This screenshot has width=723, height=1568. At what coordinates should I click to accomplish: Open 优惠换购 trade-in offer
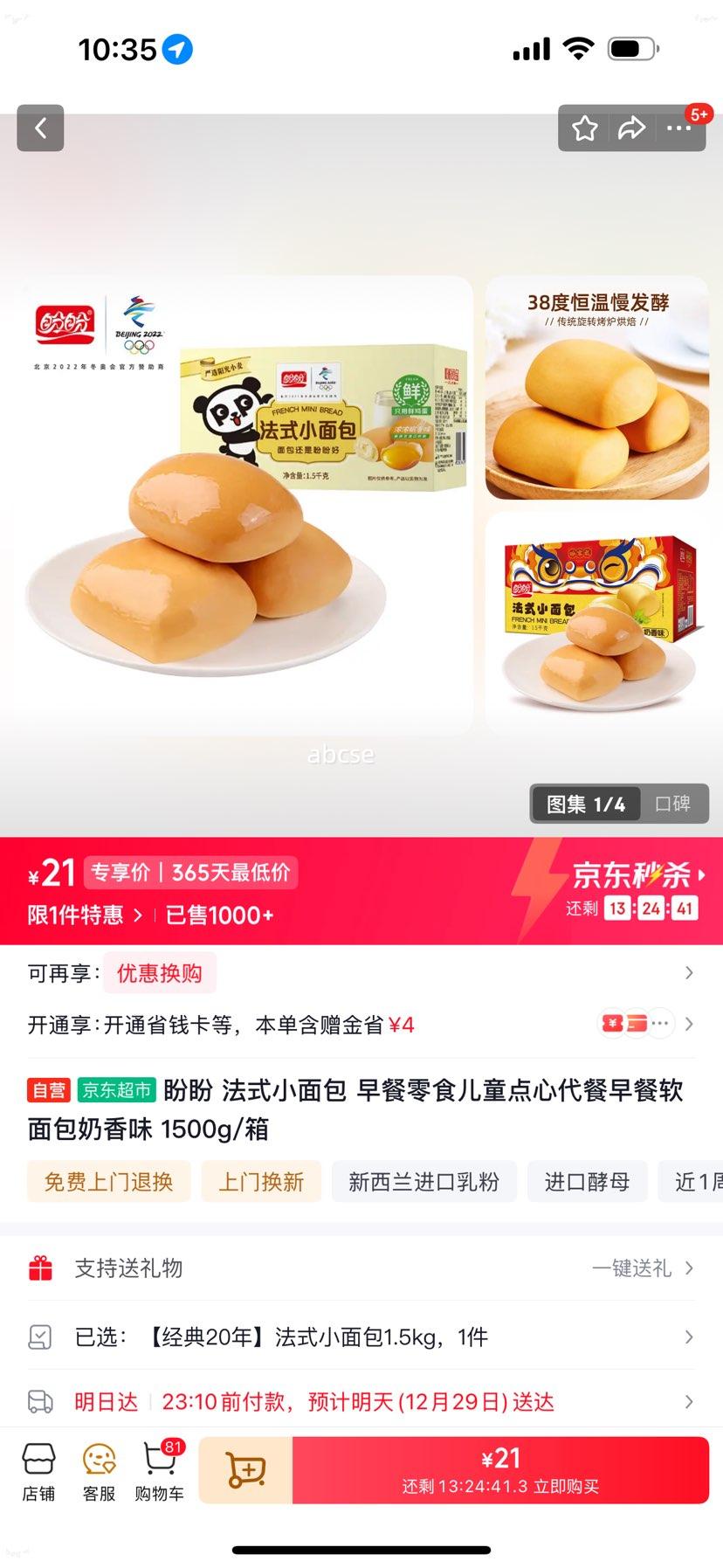click(160, 972)
